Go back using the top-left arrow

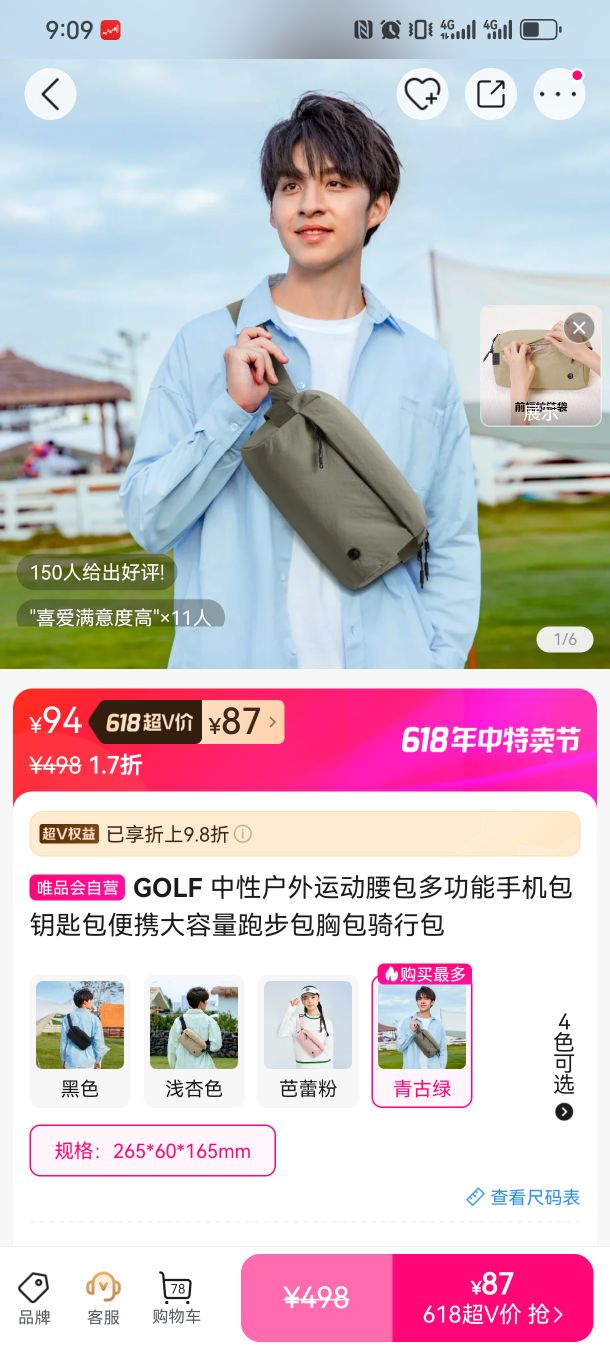pyautogui.click(x=50, y=94)
